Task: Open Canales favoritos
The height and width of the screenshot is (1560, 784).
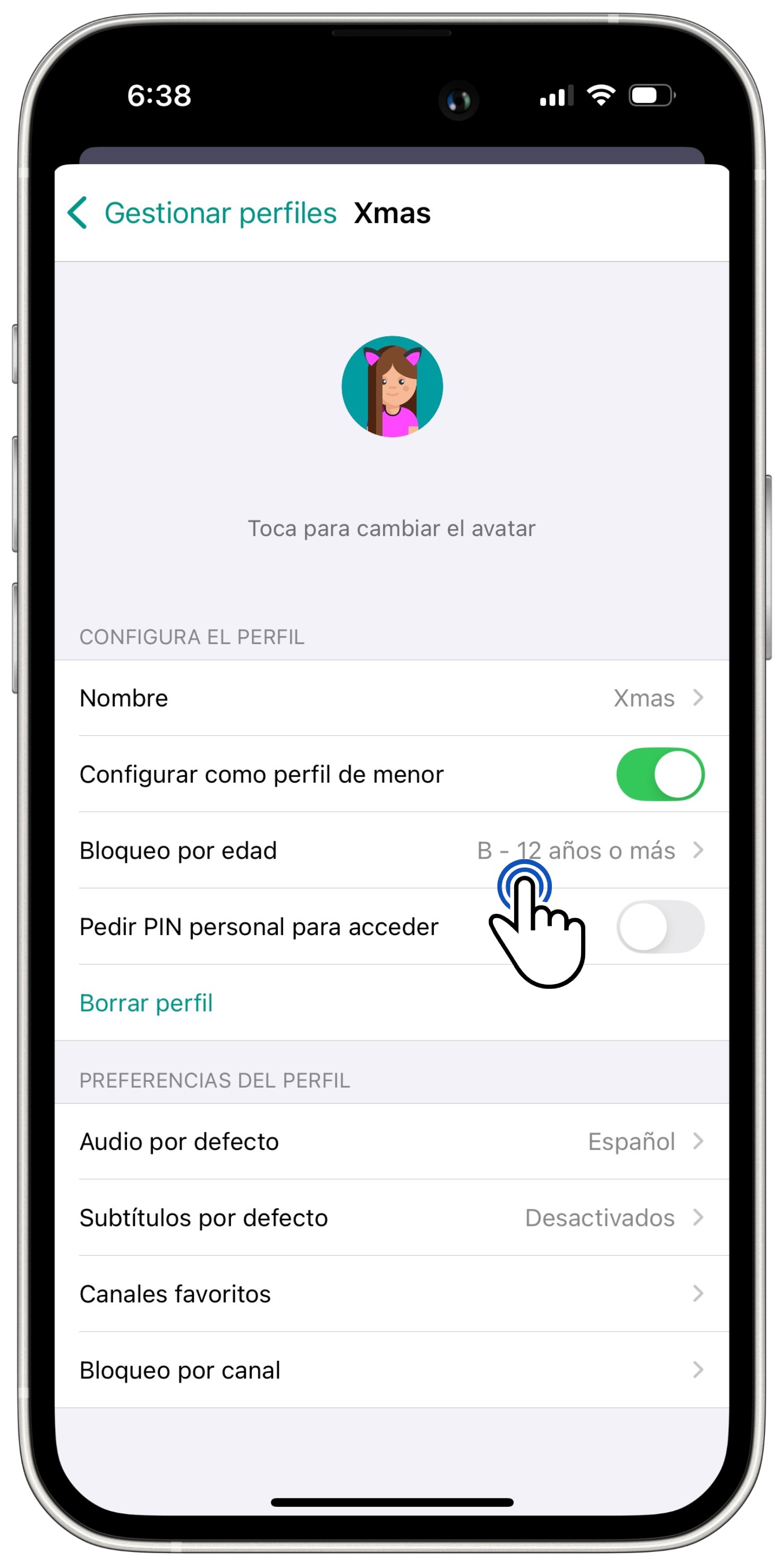Action: click(391, 1294)
